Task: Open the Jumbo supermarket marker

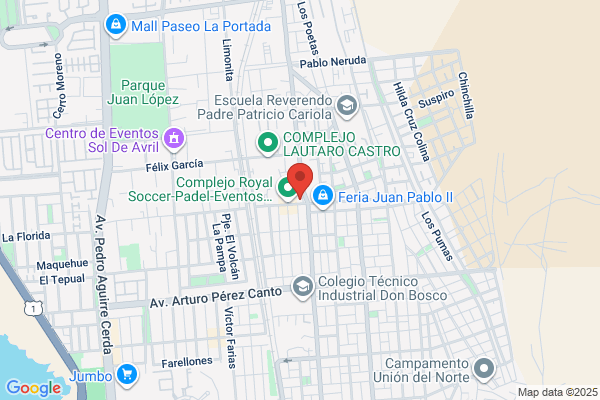Action: point(127,376)
